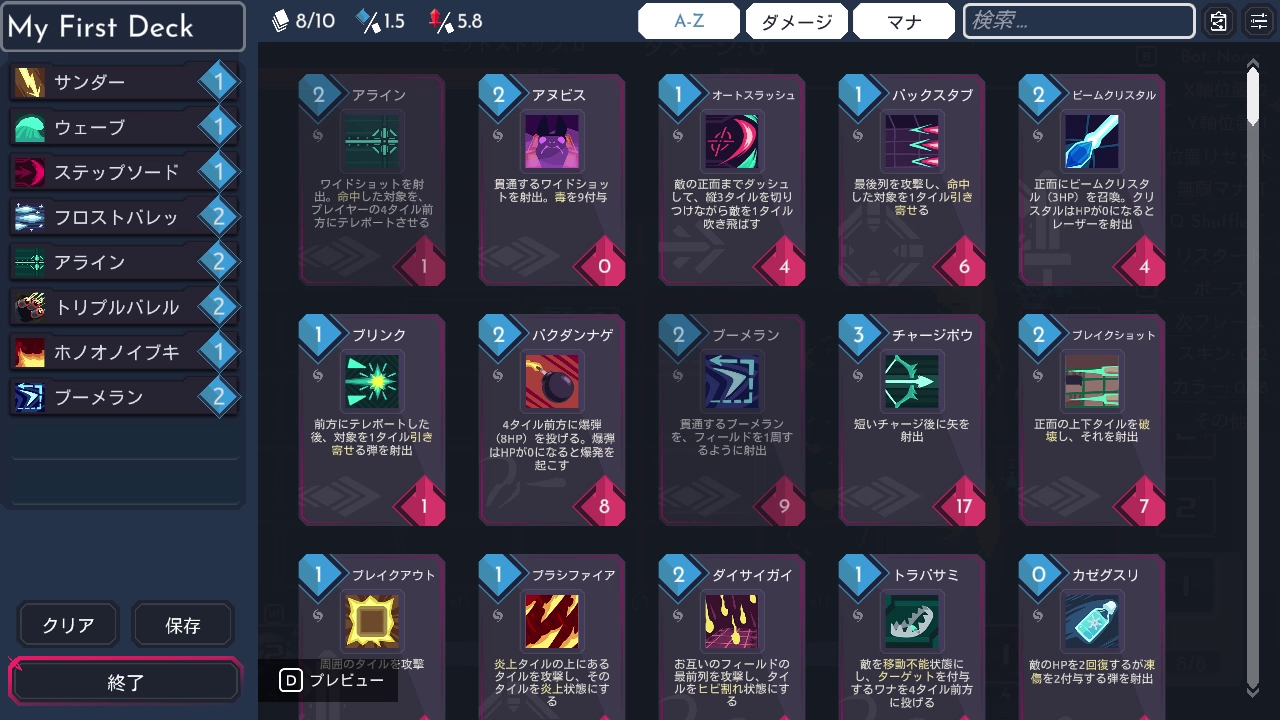Sort cards by マナ

904,21
